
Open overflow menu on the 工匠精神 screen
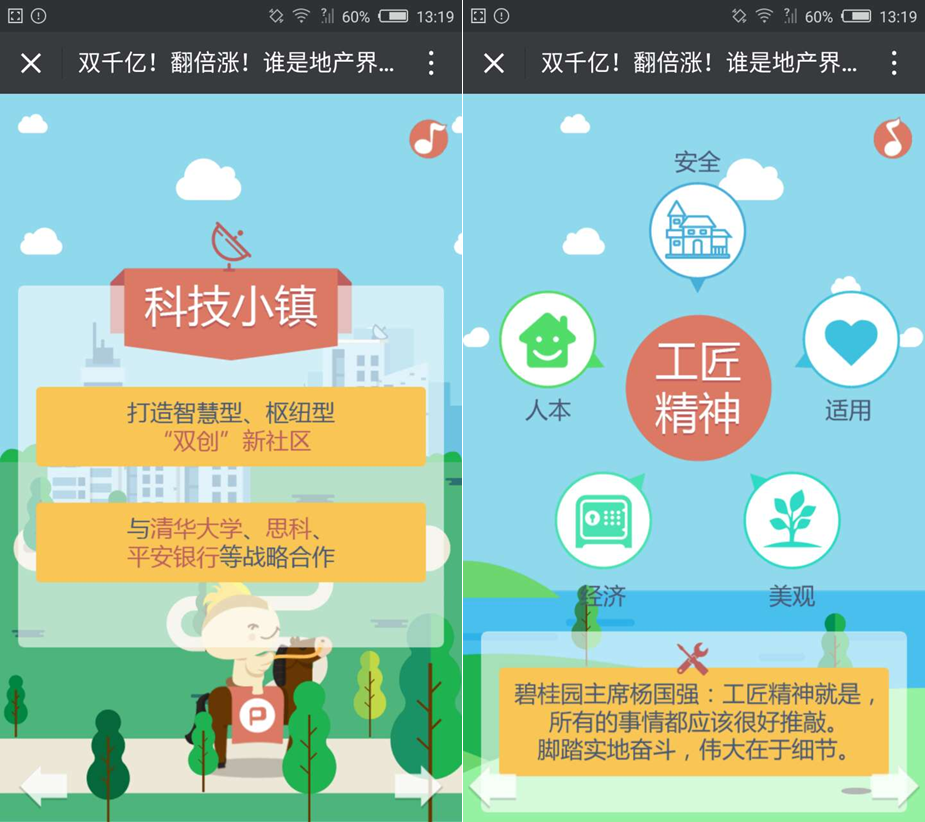pos(894,63)
